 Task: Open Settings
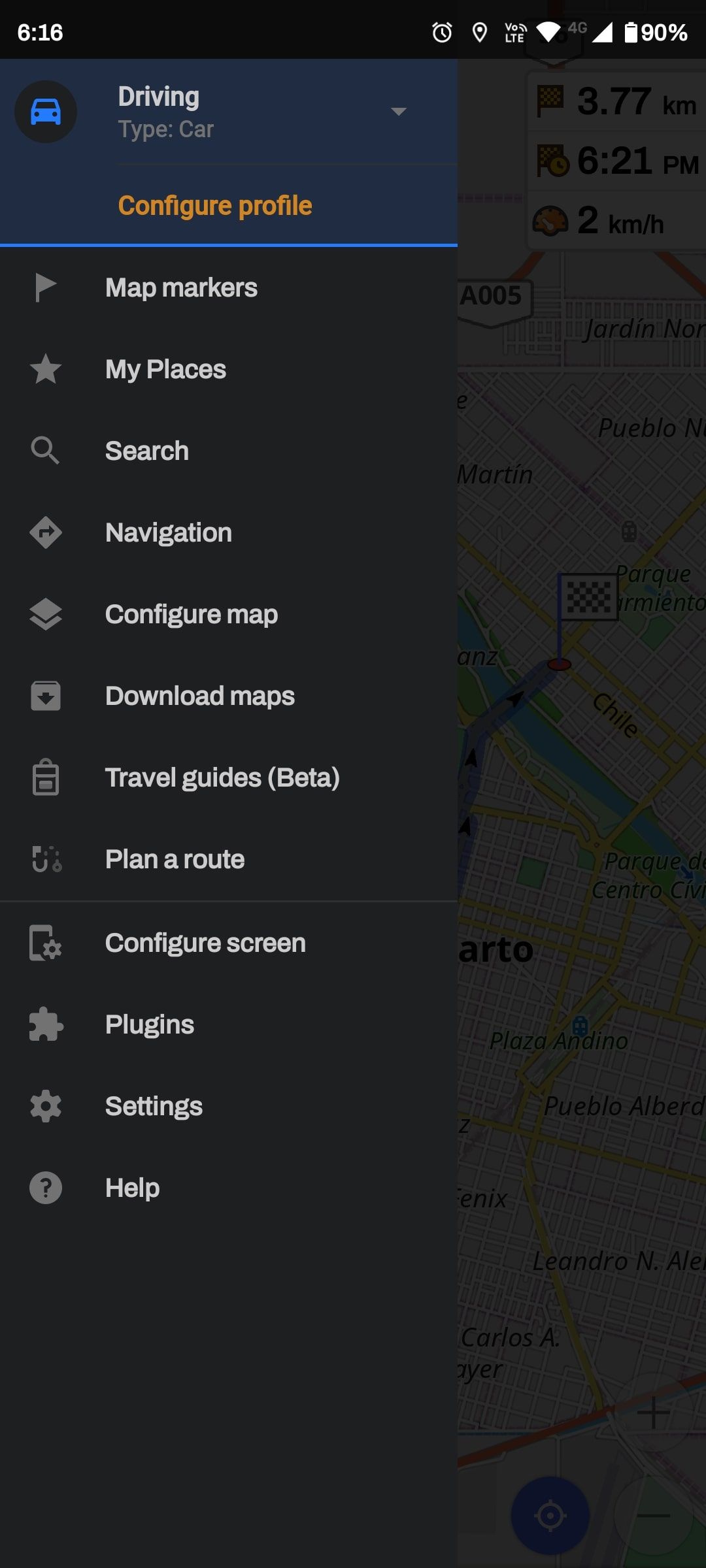click(x=154, y=1106)
